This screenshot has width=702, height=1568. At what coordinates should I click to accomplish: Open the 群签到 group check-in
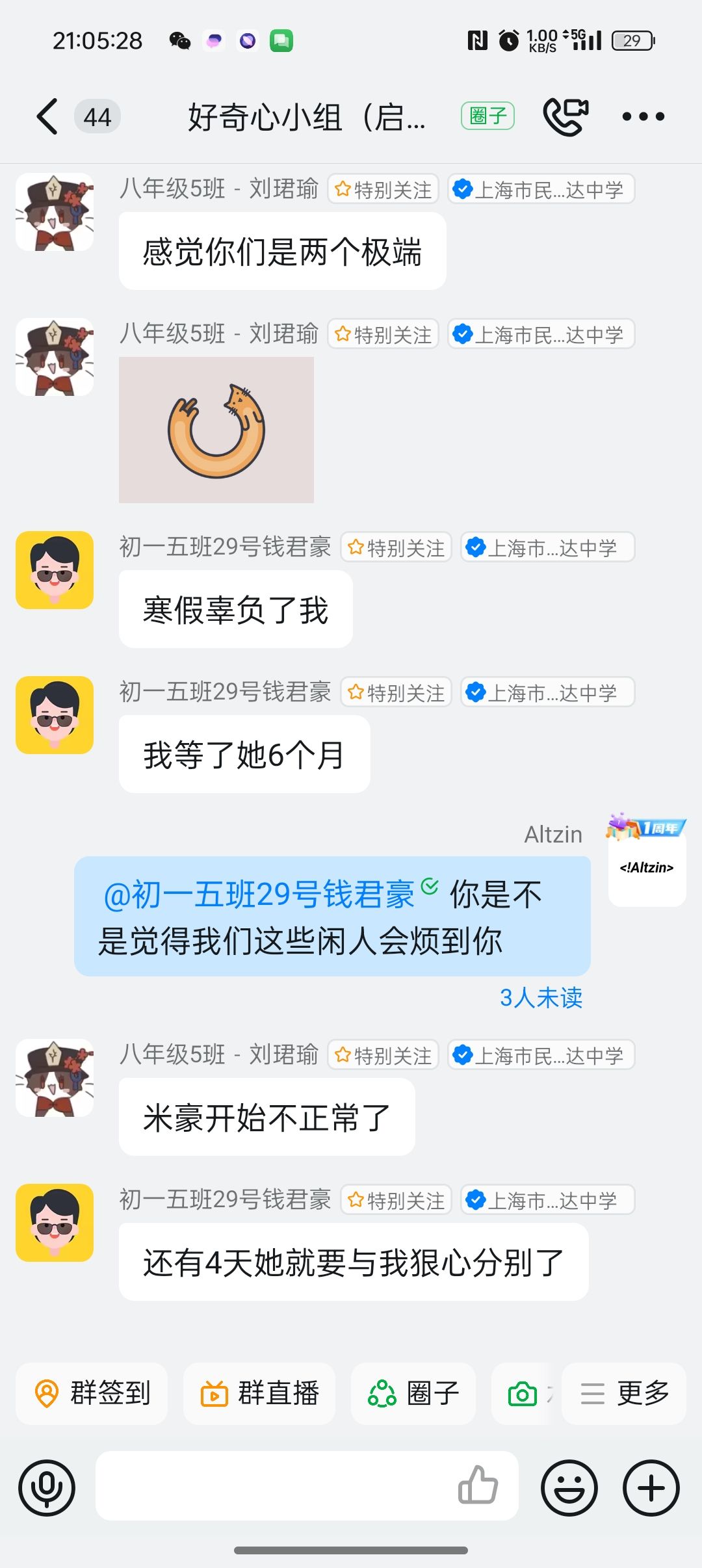tap(92, 1393)
